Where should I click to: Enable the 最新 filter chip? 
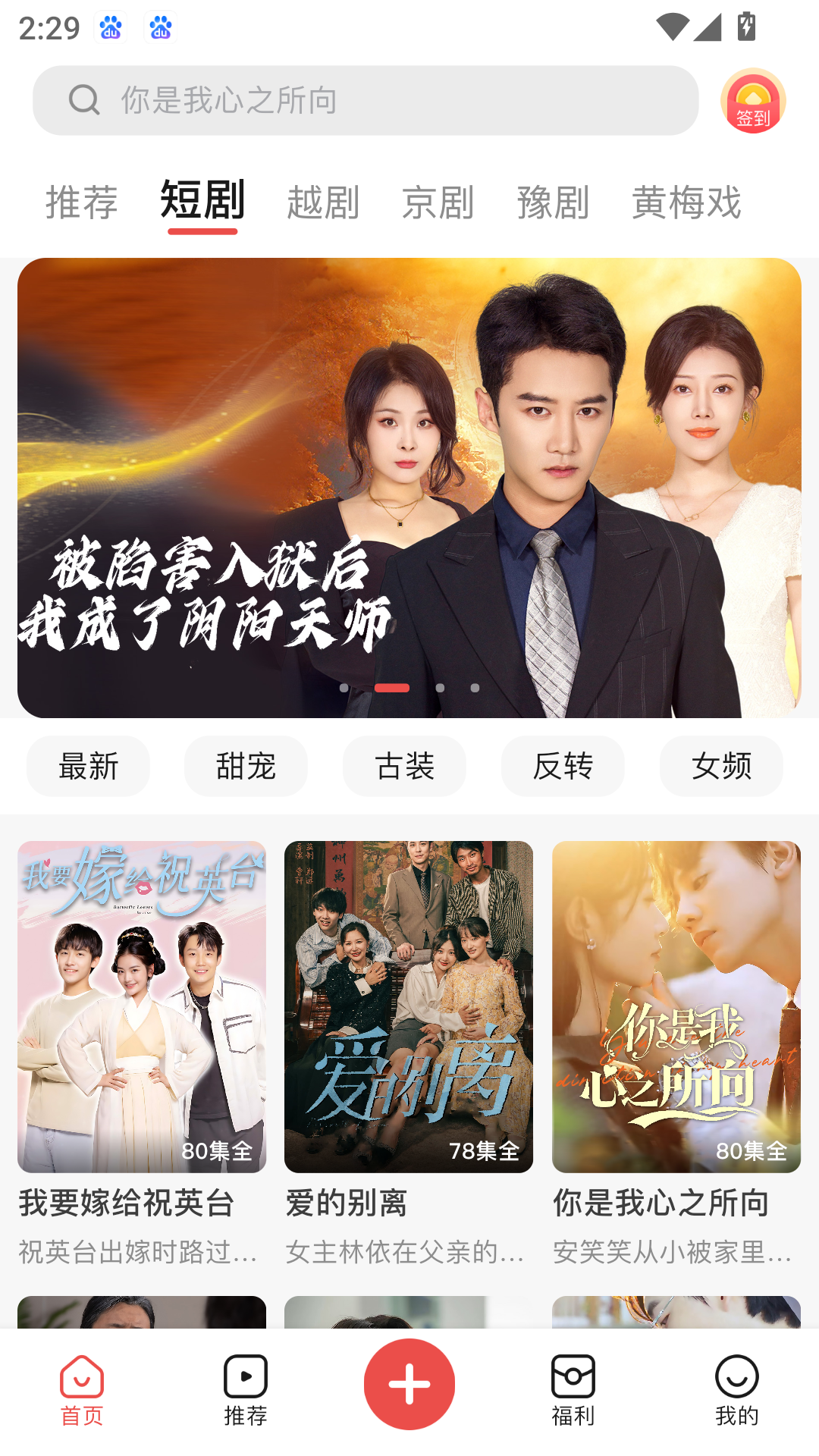click(x=87, y=766)
